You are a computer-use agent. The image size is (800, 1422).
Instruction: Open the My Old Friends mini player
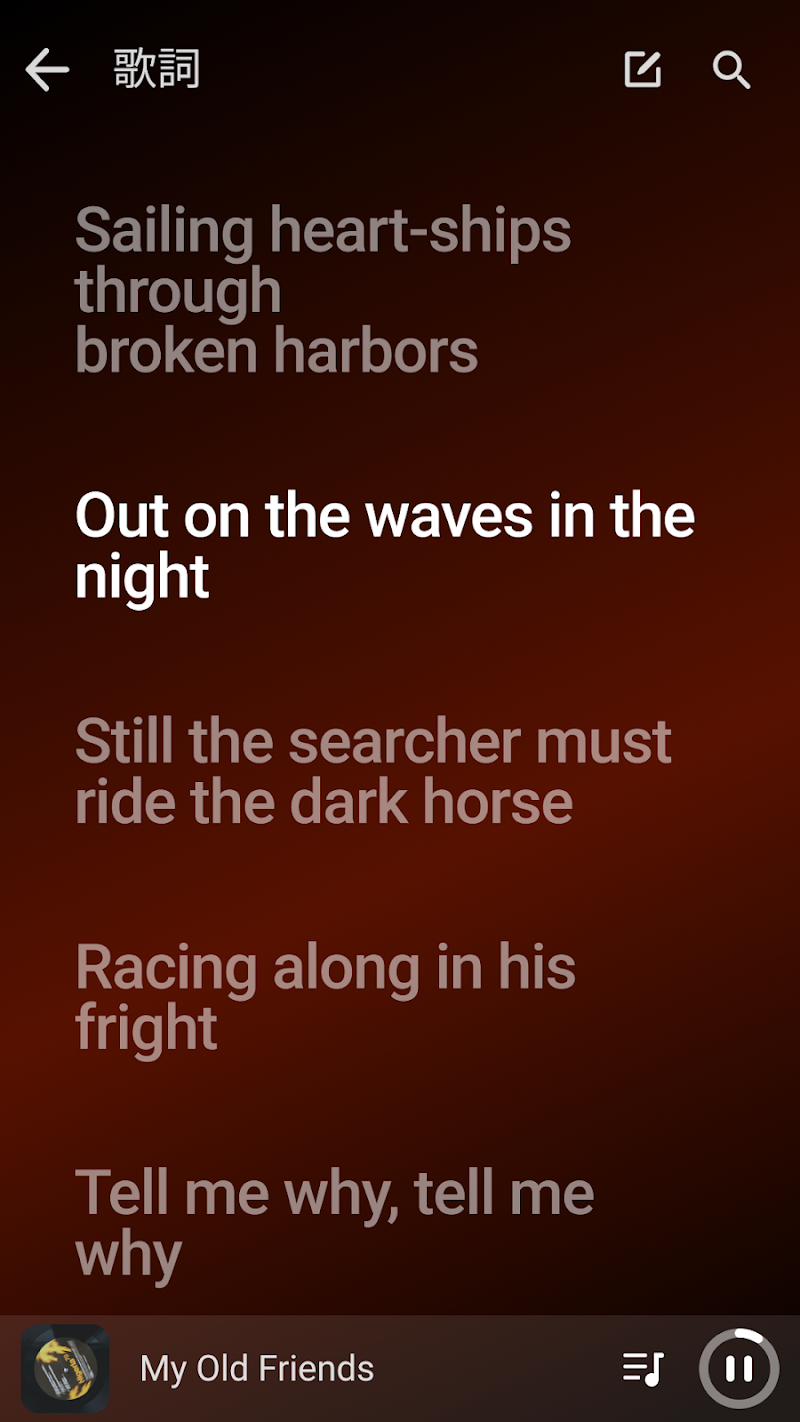(257, 1368)
